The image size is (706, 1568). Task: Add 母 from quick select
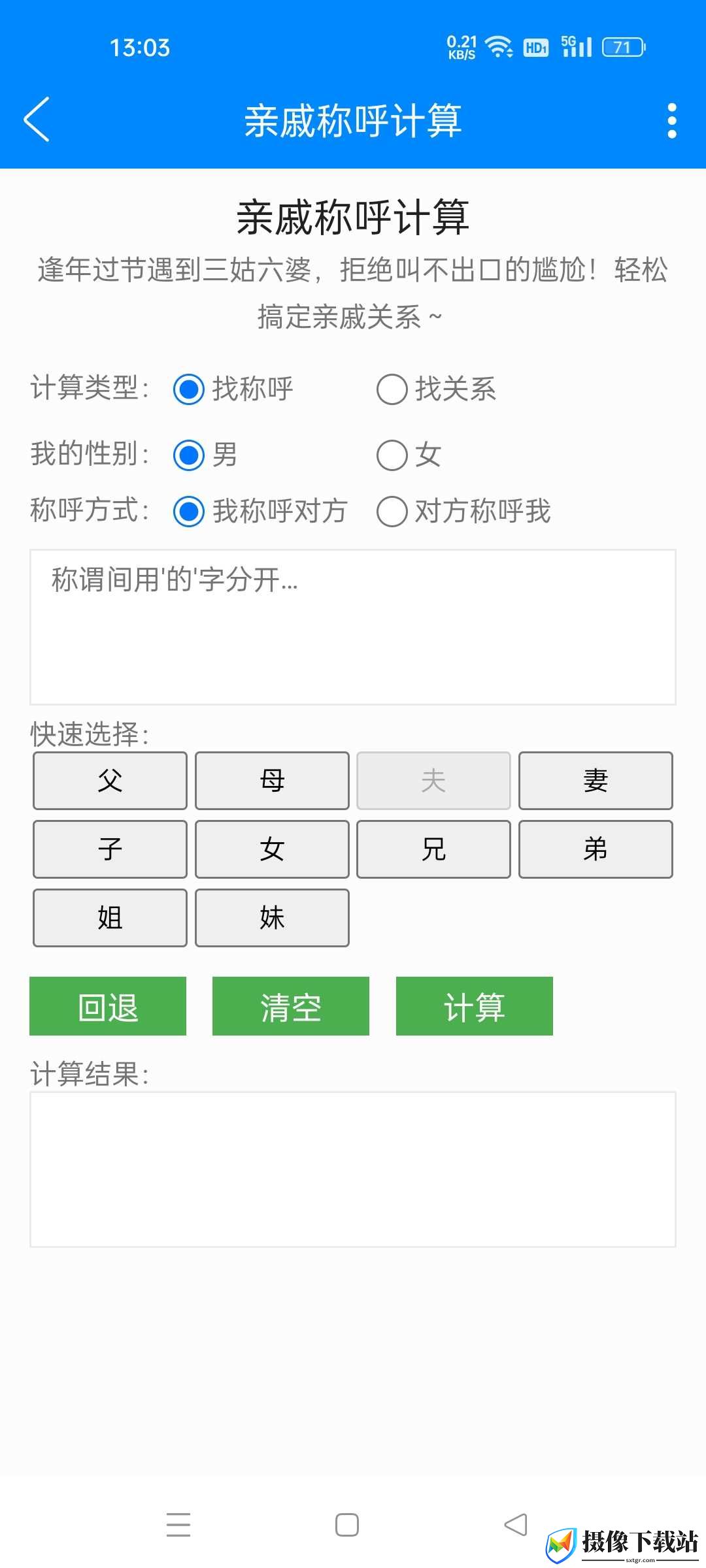click(272, 781)
